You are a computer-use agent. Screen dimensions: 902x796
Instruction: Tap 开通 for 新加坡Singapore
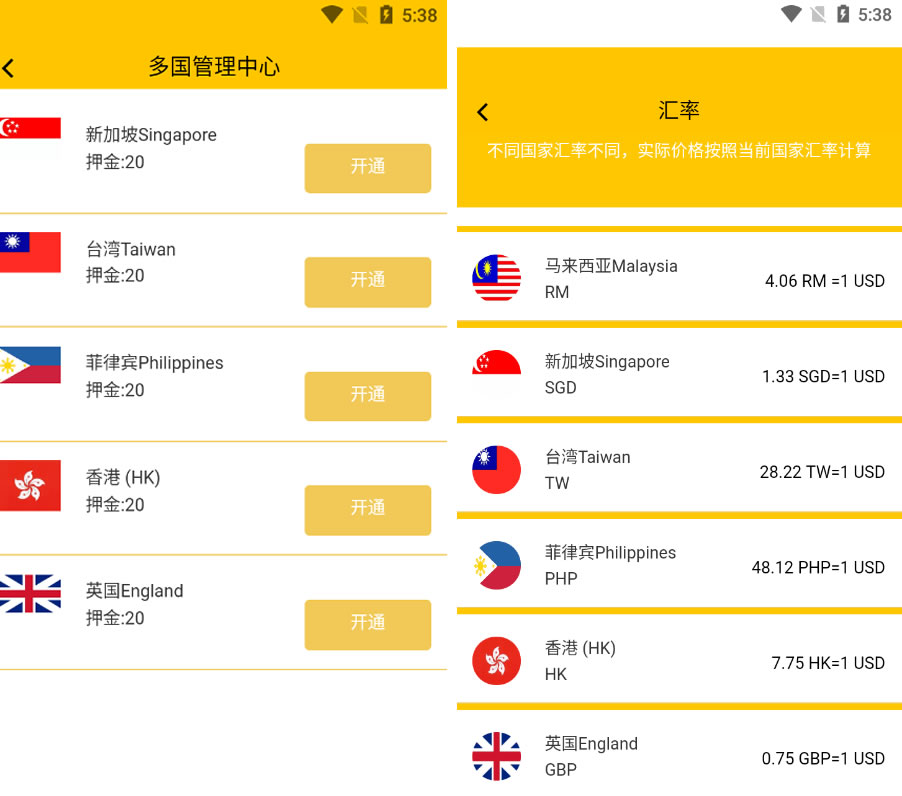click(x=367, y=167)
